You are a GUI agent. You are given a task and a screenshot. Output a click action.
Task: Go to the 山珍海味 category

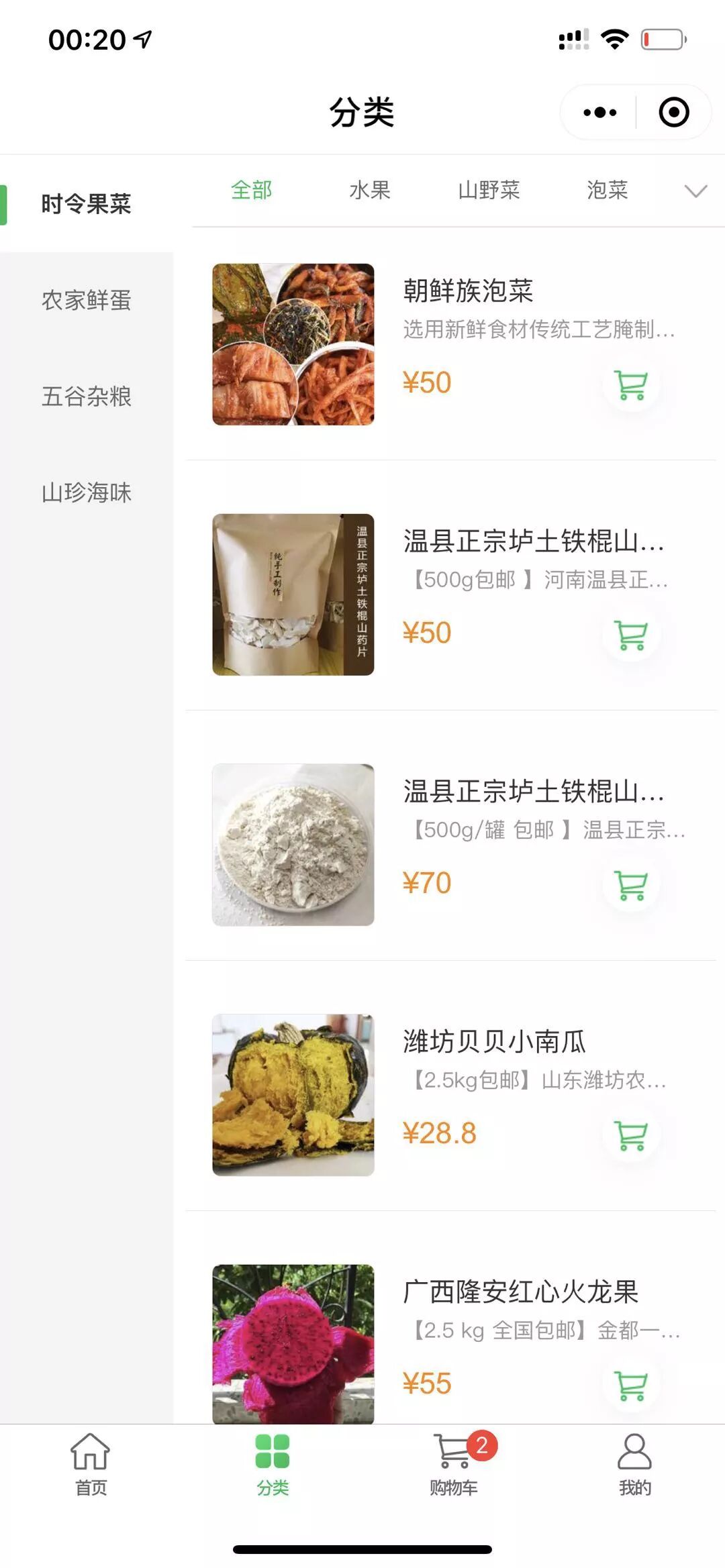coord(87,492)
